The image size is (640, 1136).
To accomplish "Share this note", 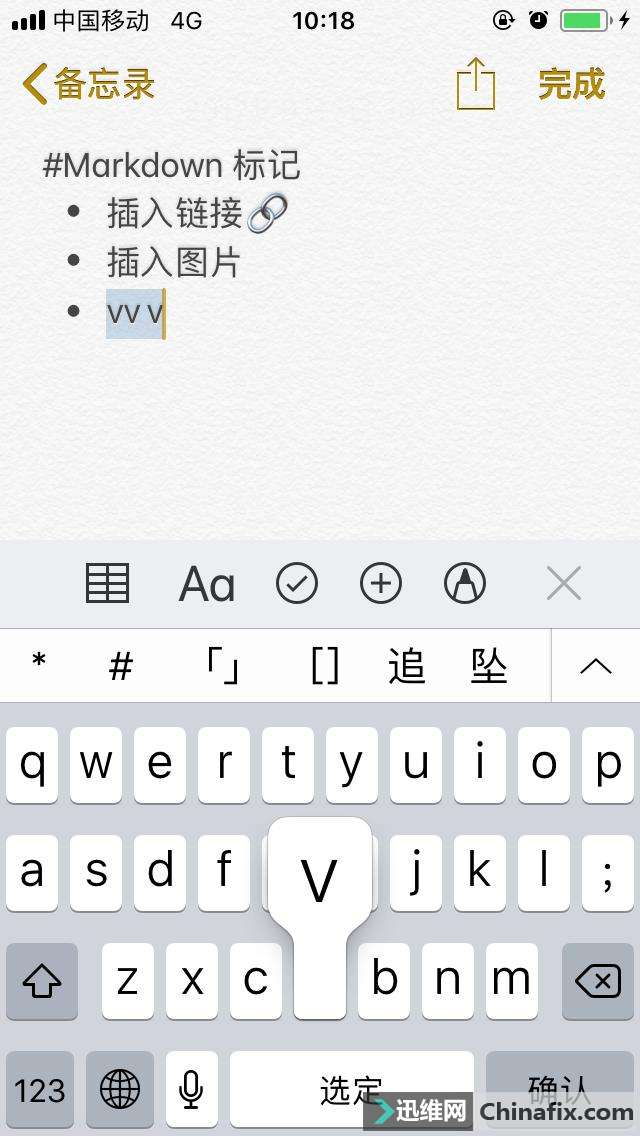I will 476,84.
